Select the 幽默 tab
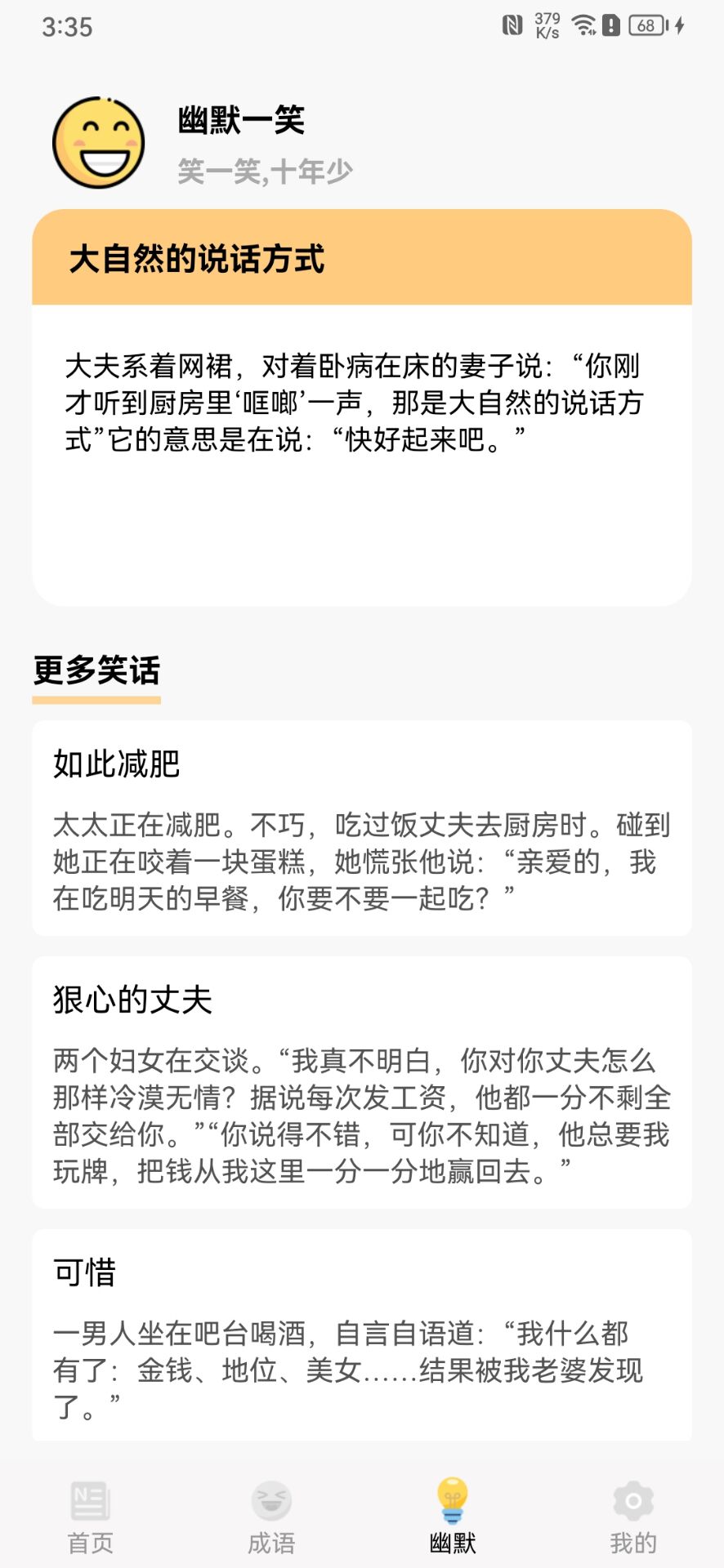Viewport: 724px width, 1568px height. 452,1517
